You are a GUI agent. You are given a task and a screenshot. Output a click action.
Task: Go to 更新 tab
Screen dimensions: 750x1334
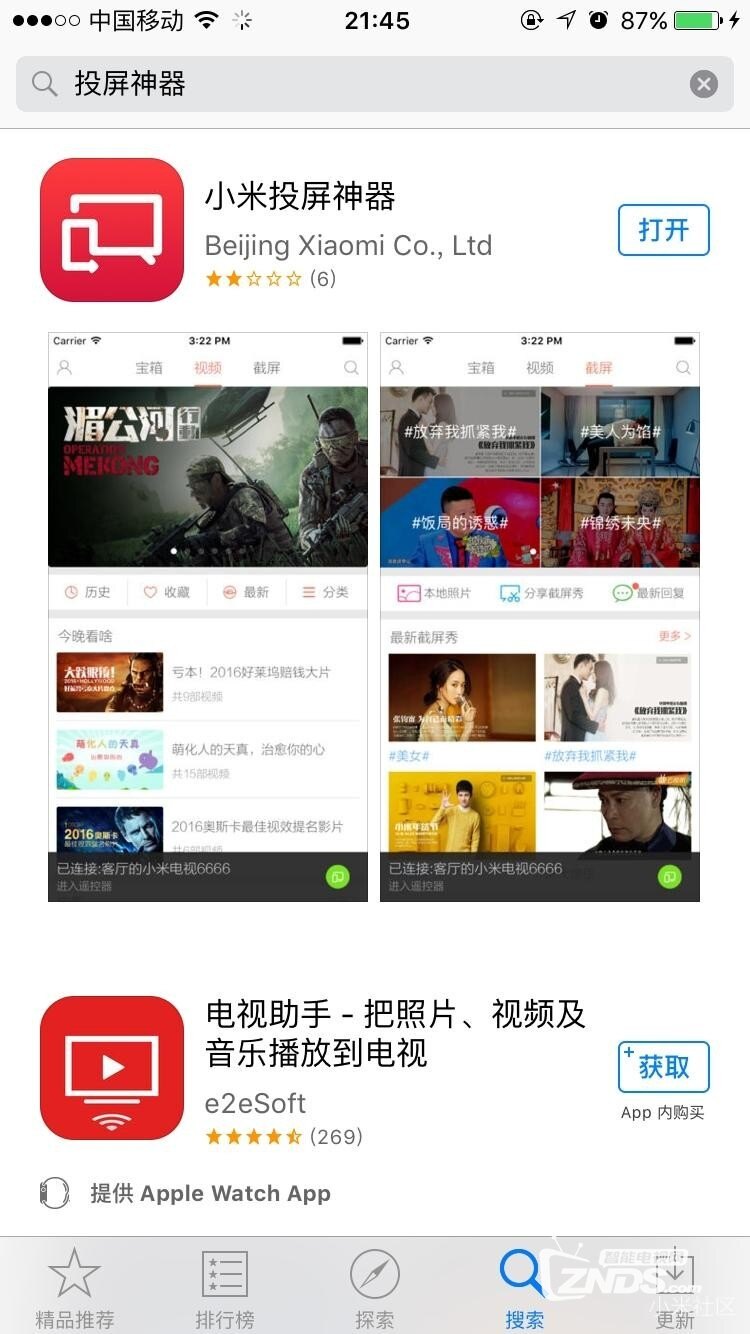[675, 1288]
